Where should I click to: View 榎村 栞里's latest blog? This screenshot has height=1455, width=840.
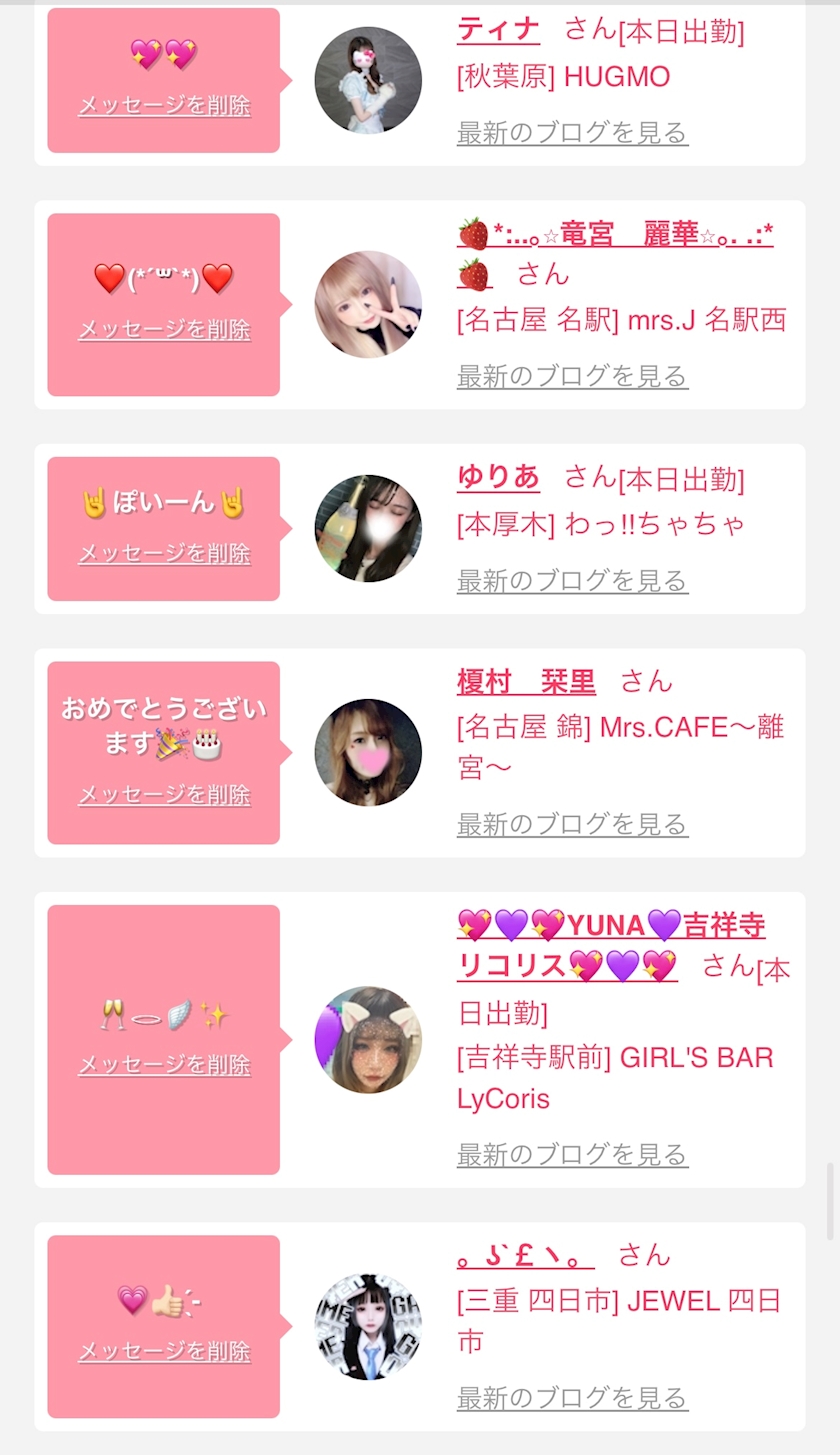(572, 824)
